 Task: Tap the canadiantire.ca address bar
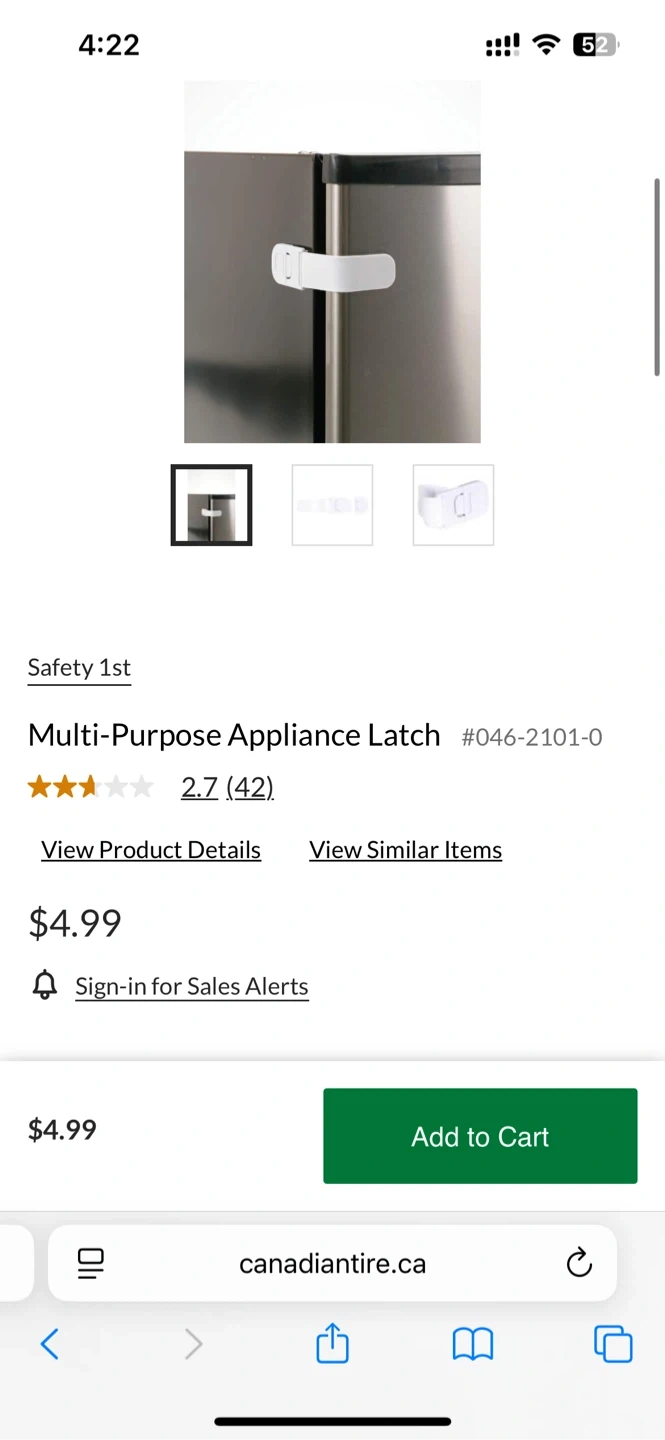[x=332, y=1263]
